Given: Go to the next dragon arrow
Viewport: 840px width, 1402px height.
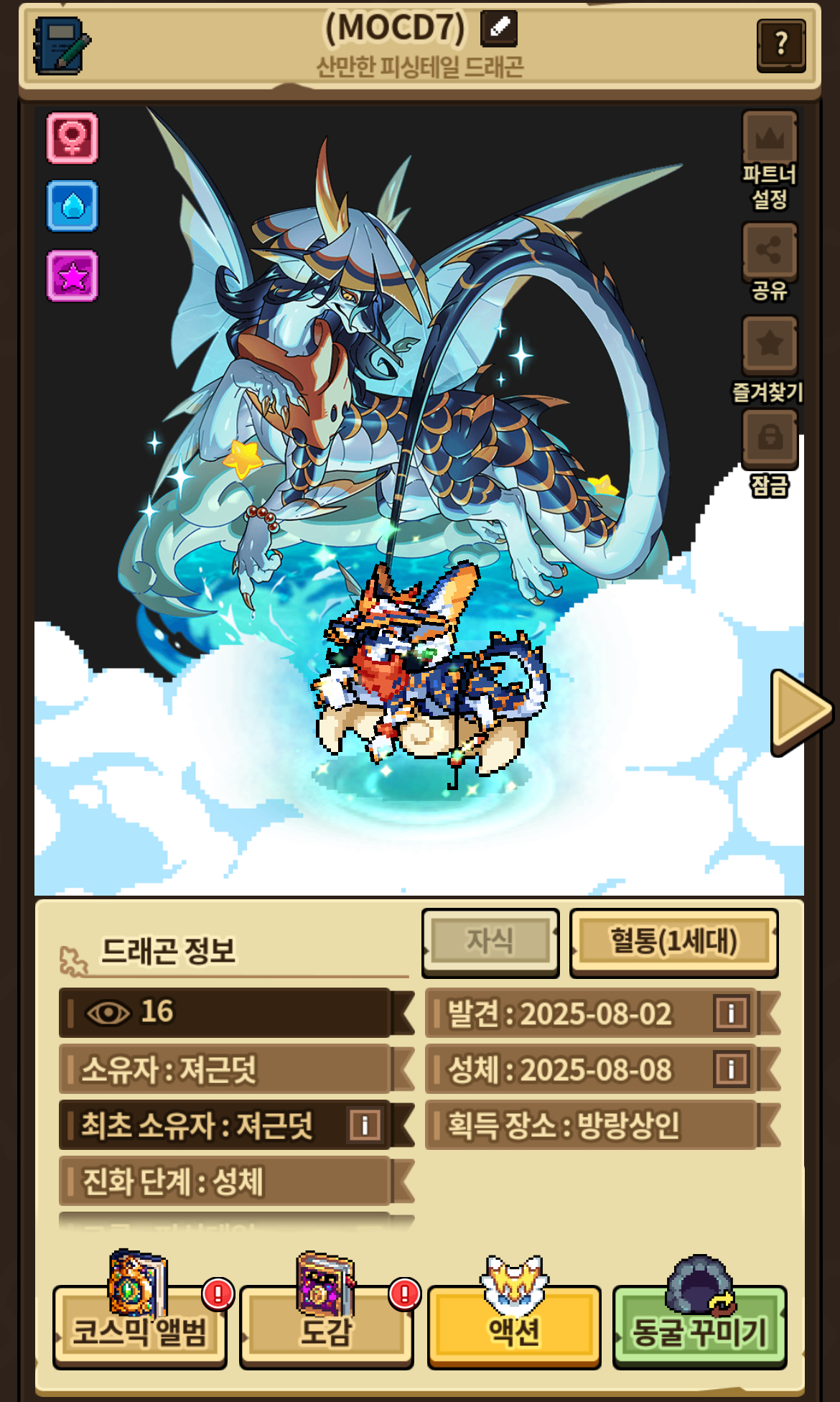Looking at the screenshot, I should click(x=800, y=711).
